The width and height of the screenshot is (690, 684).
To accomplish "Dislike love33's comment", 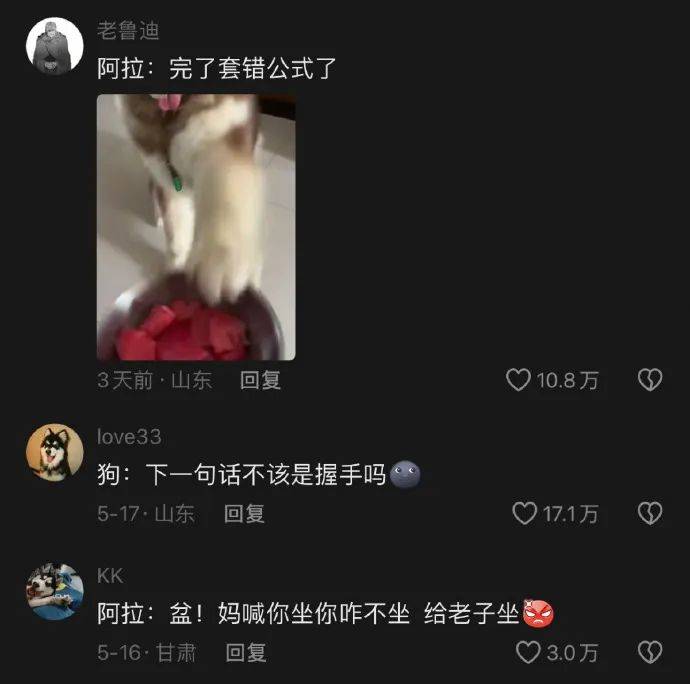I will [x=650, y=514].
